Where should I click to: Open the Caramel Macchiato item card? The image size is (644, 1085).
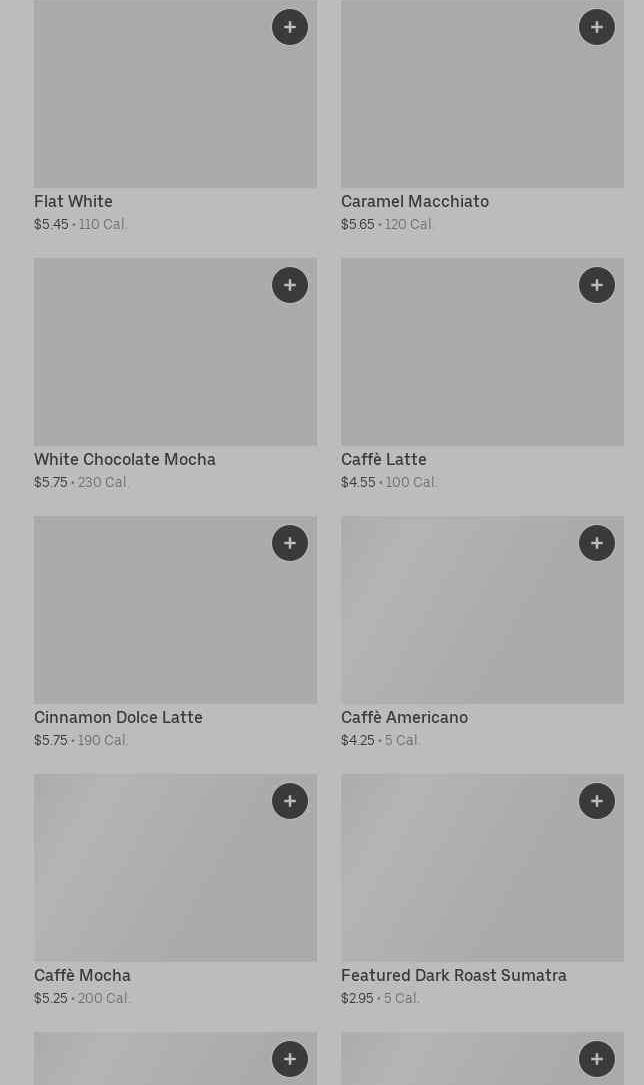click(x=460, y=110)
